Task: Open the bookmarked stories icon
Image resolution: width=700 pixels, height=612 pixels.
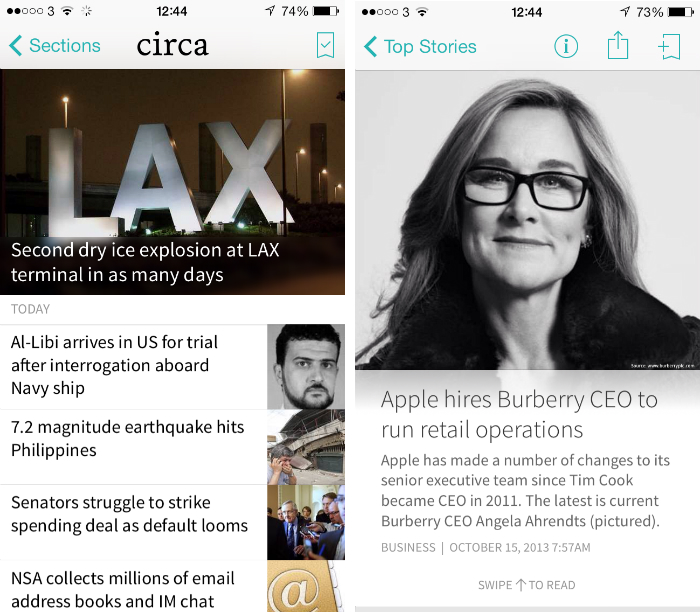Action: [324, 46]
